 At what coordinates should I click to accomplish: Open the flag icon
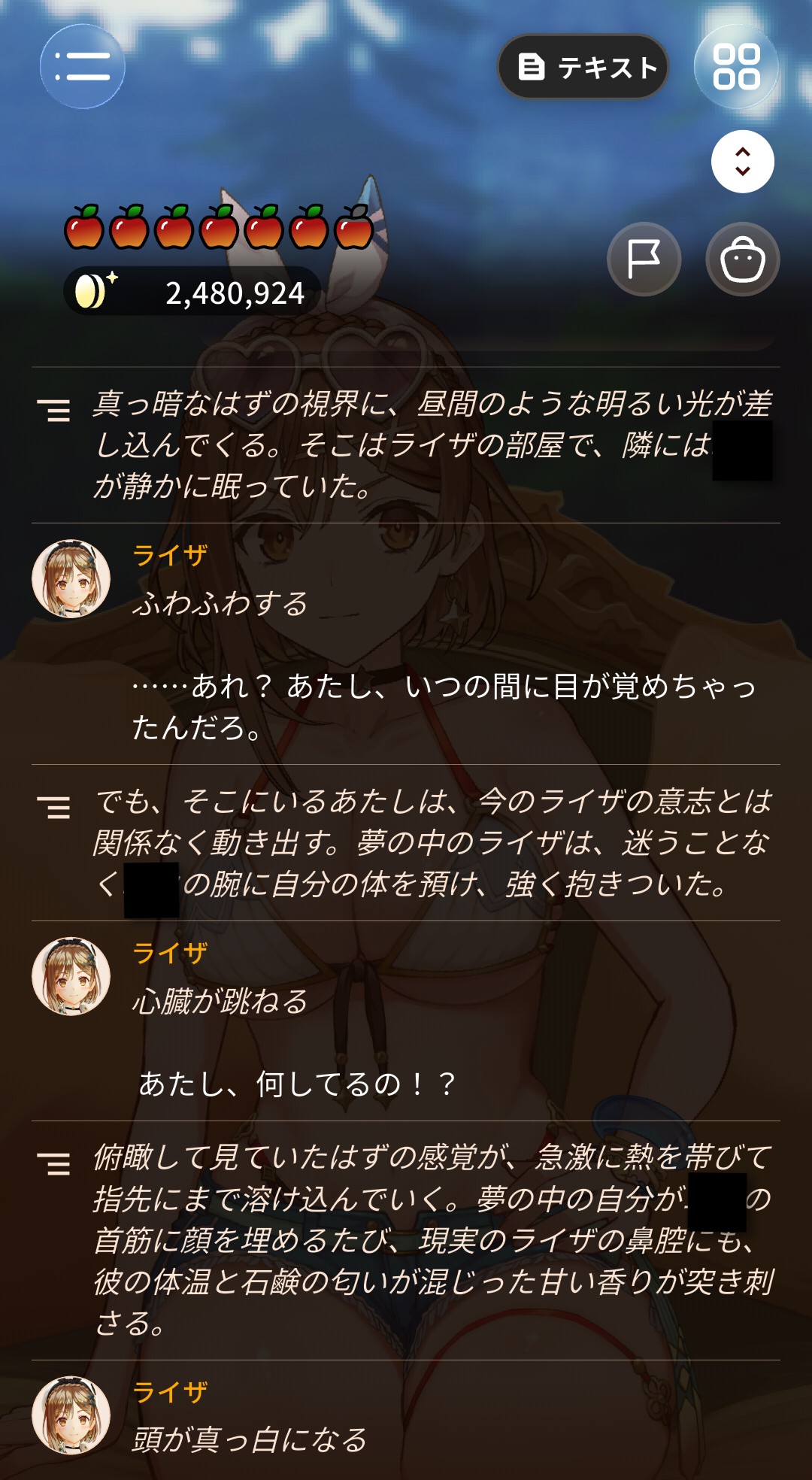(644, 259)
